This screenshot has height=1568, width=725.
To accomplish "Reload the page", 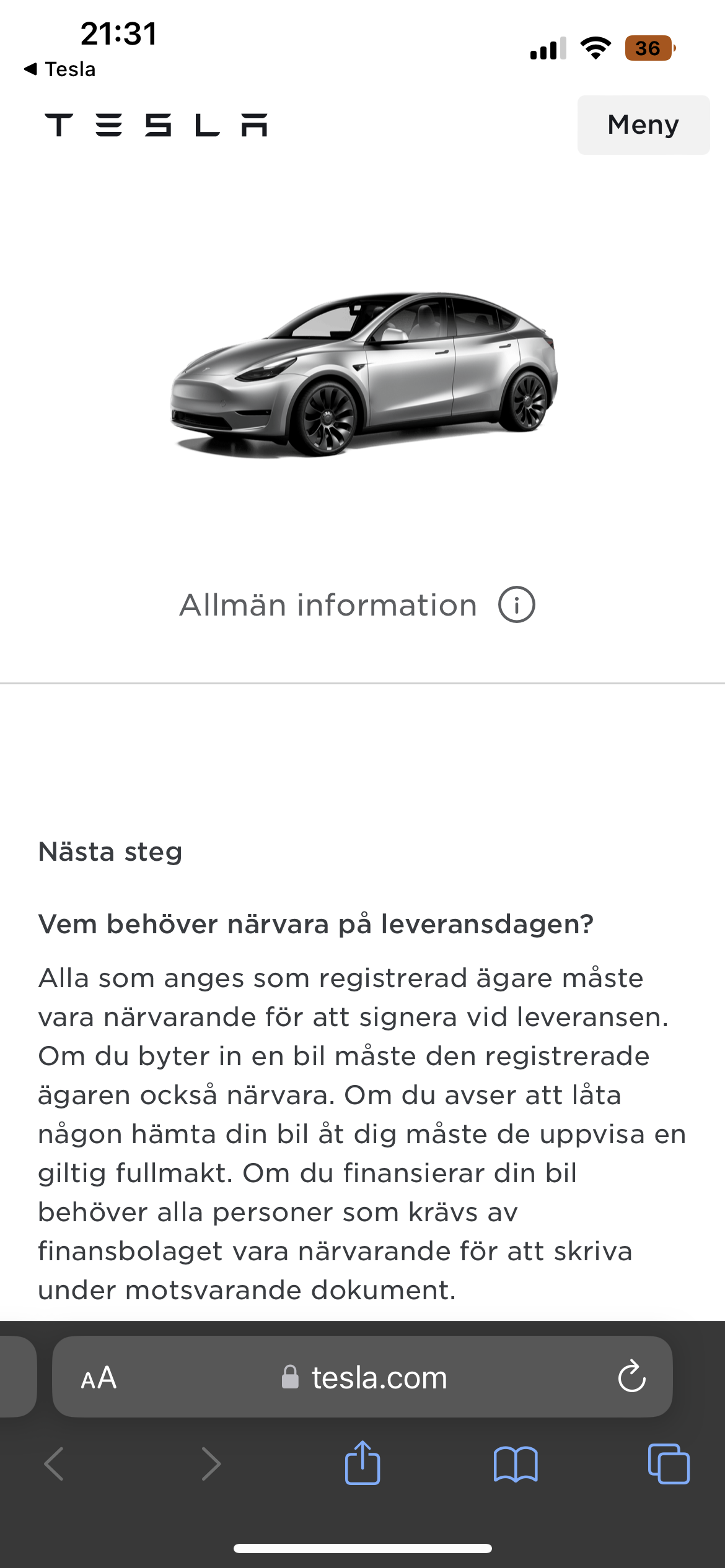I will coord(631,1377).
